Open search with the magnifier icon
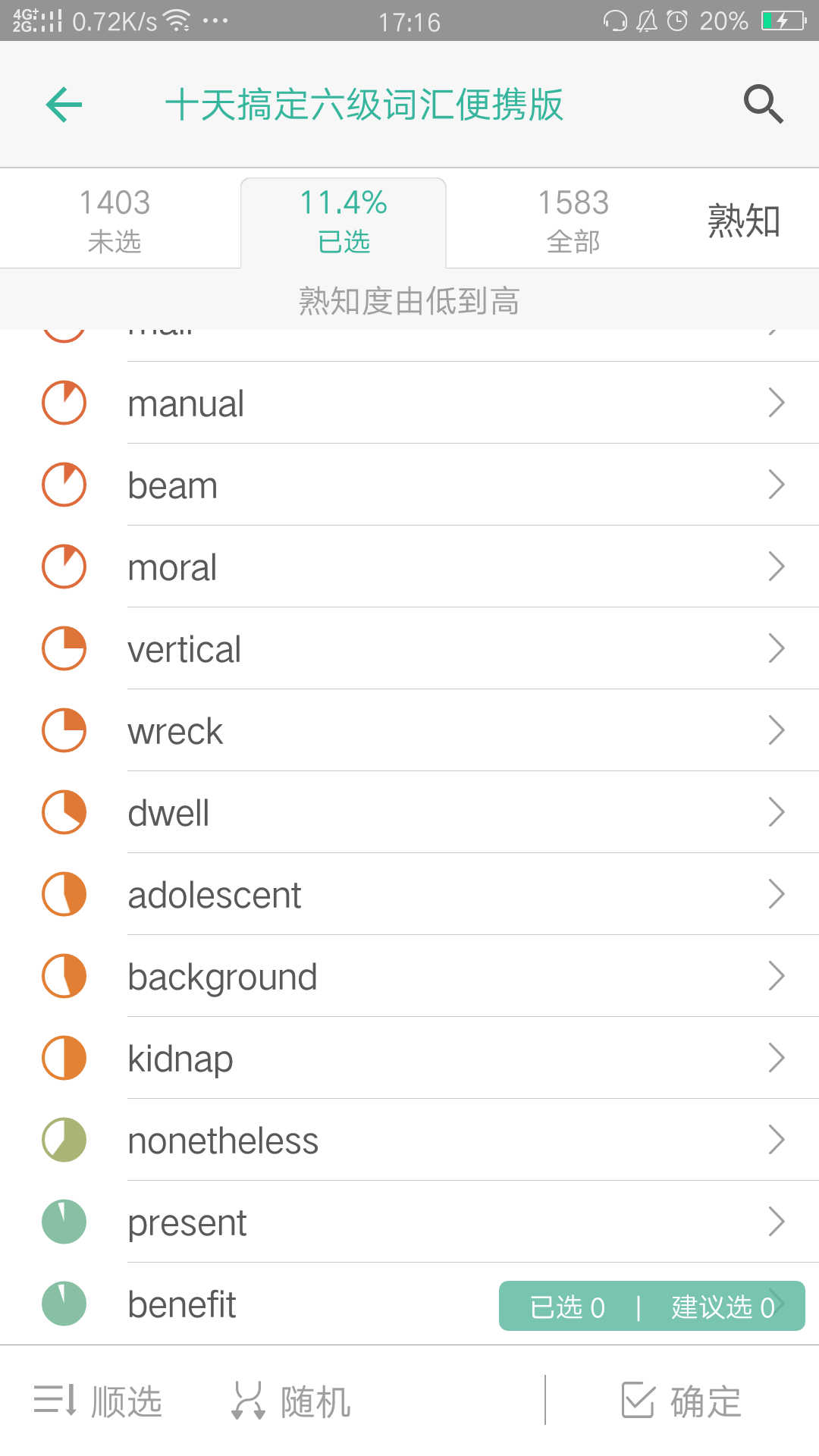This screenshot has width=819, height=1456. click(763, 104)
